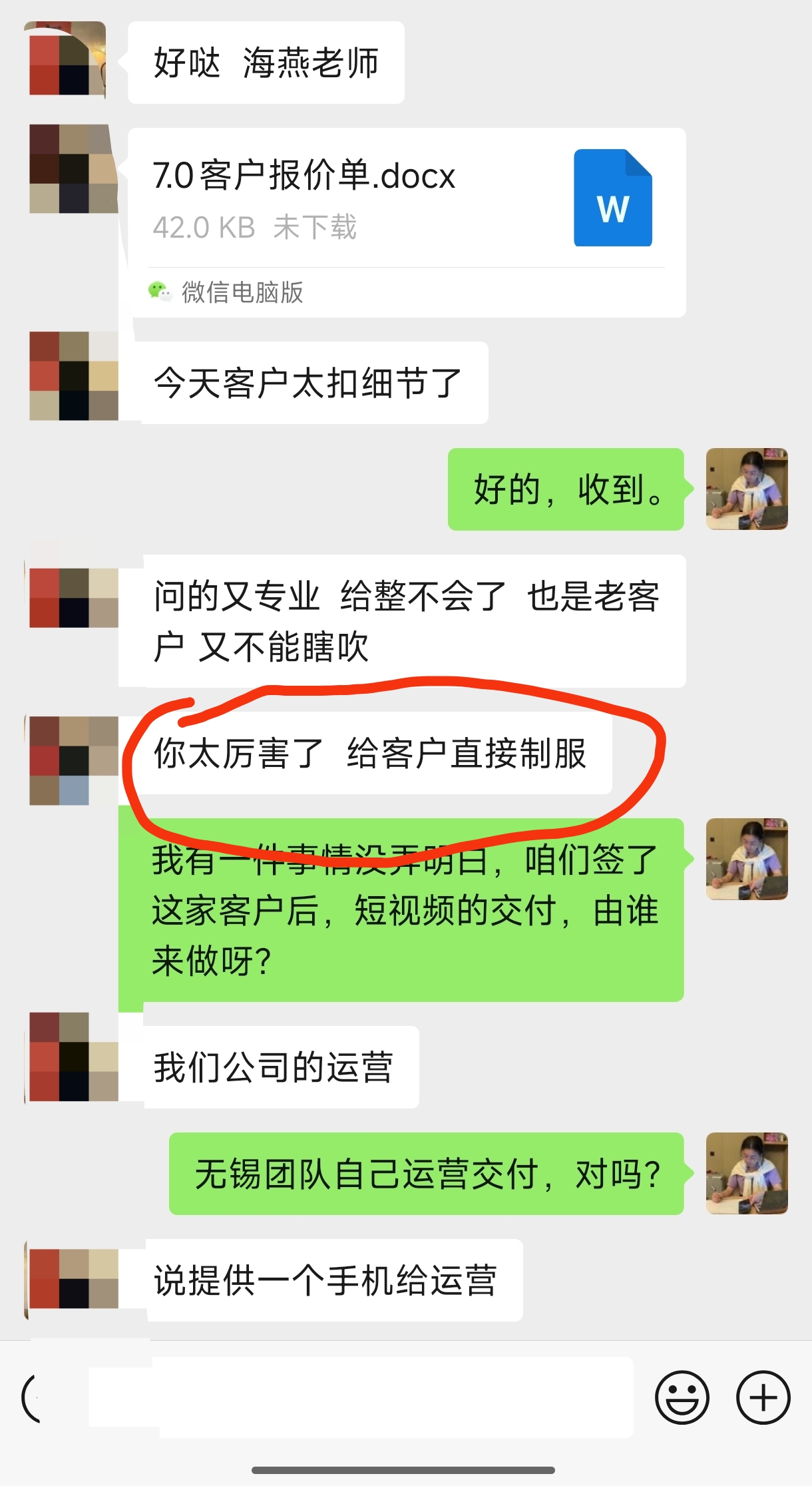Open the emoji sticker panel
Image resolution: width=812 pixels, height=1486 pixels.
(x=682, y=1397)
